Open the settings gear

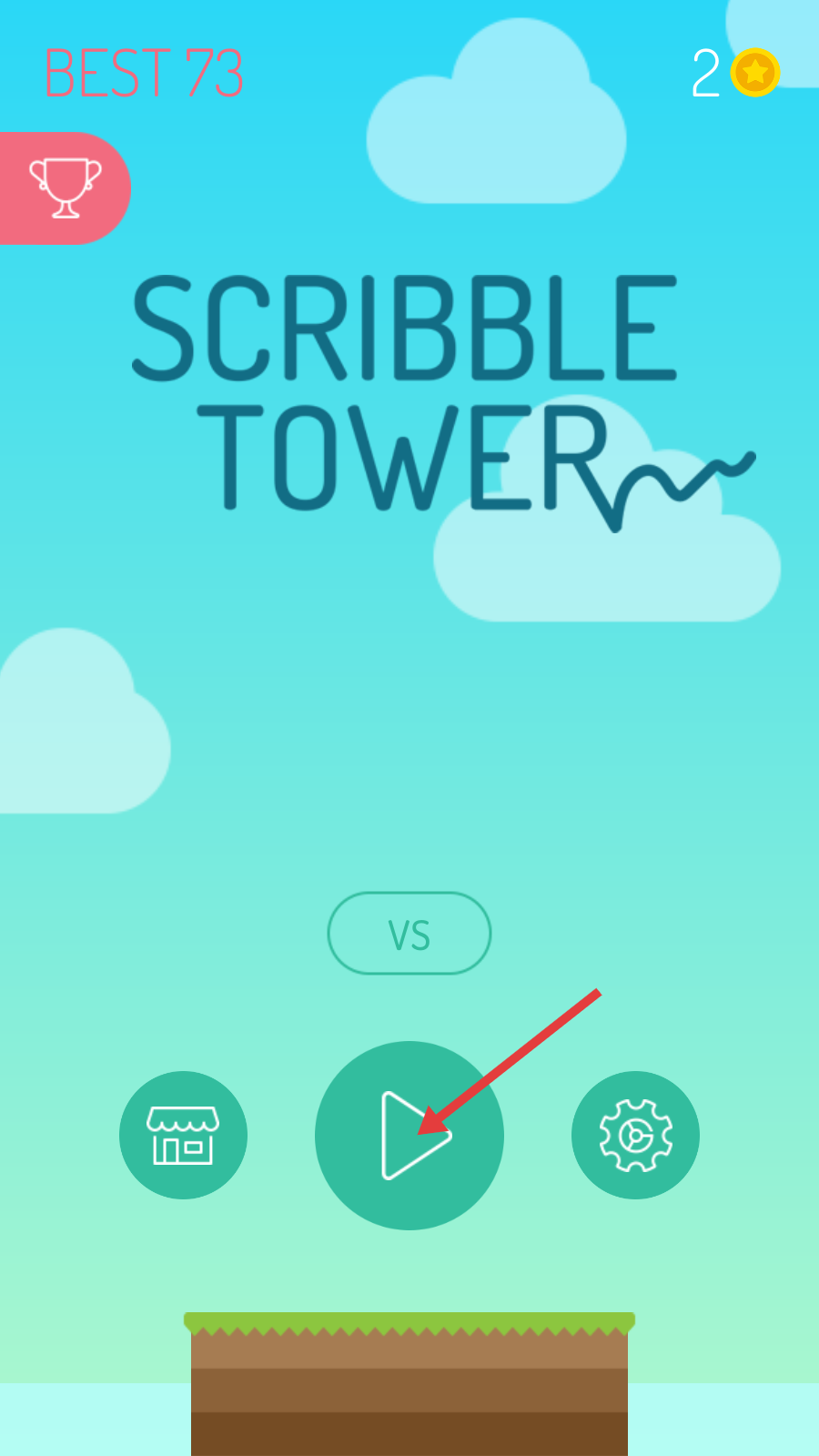click(x=635, y=1135)
